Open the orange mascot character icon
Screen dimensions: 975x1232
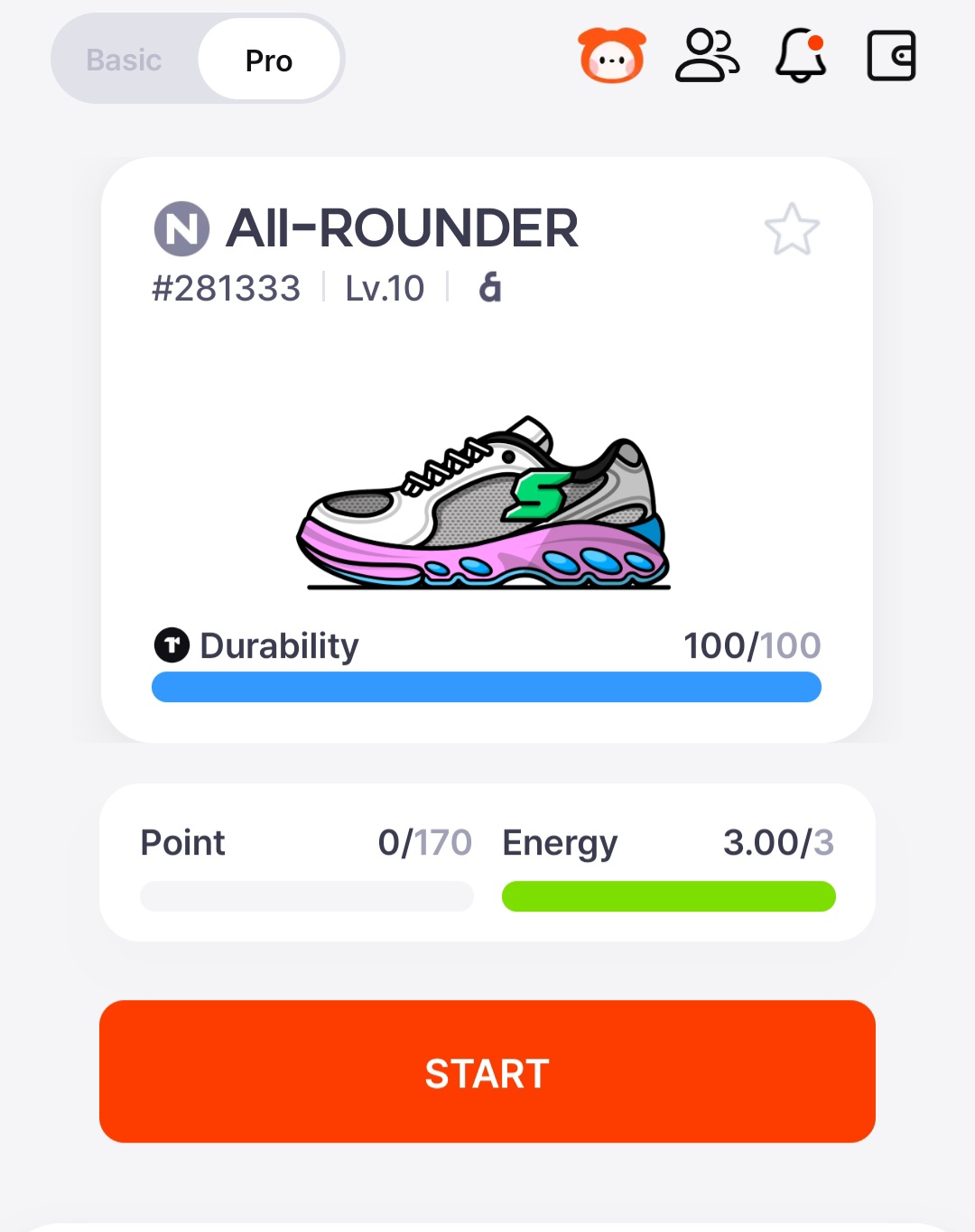[x=612, y=56]
